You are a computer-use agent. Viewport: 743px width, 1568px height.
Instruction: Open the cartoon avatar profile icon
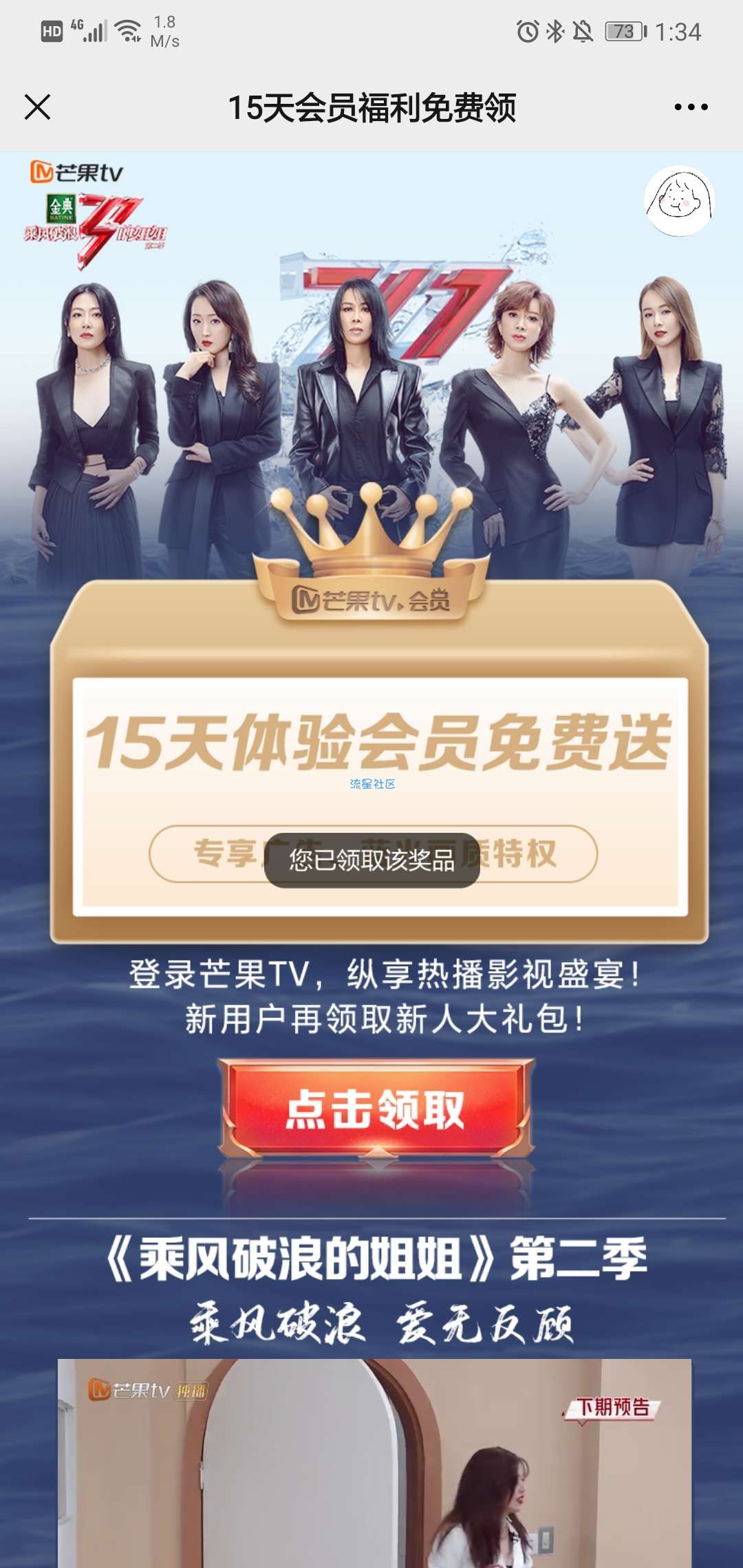[x=680, y=201]
